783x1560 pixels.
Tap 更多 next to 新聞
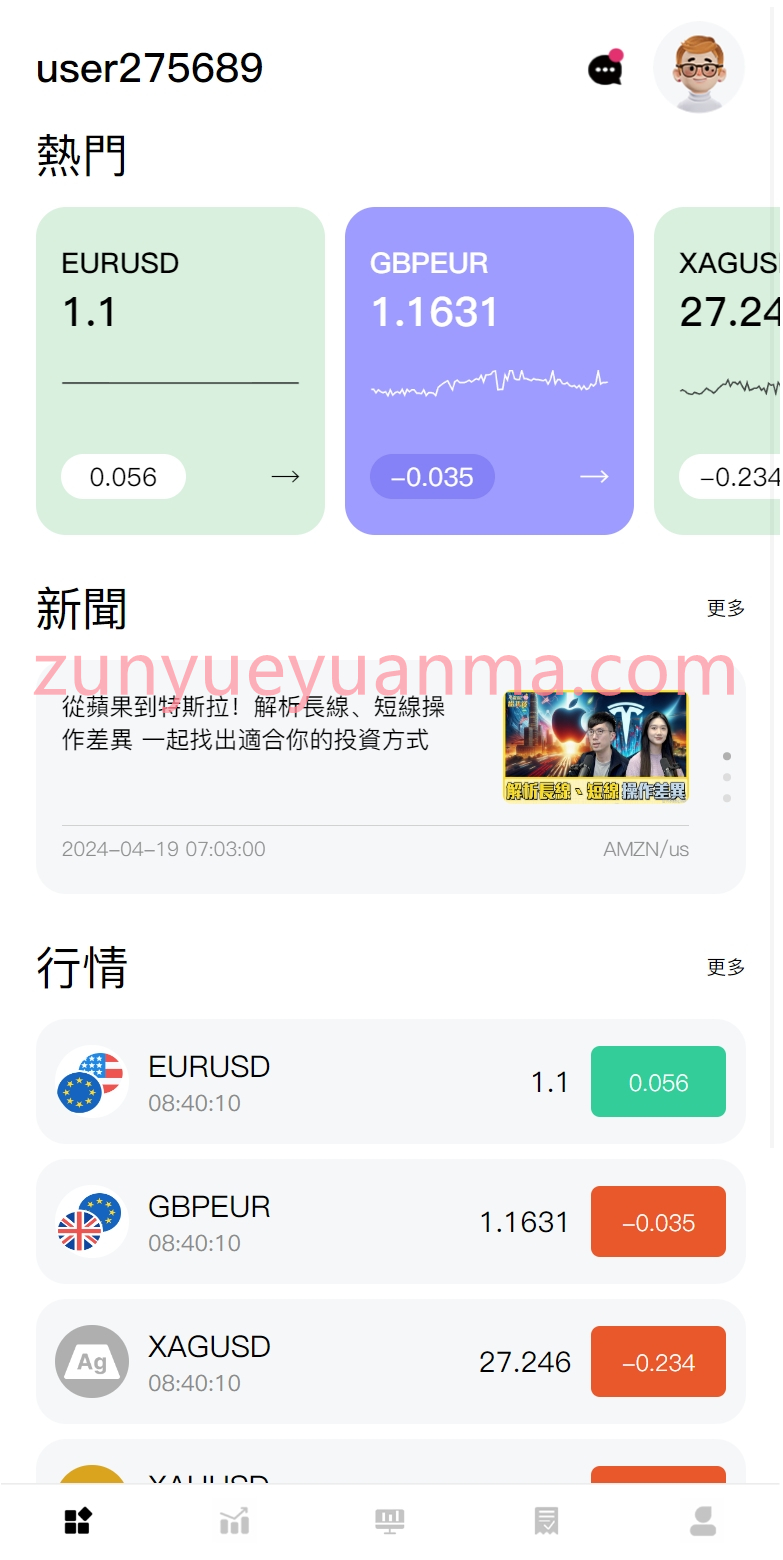726,608
